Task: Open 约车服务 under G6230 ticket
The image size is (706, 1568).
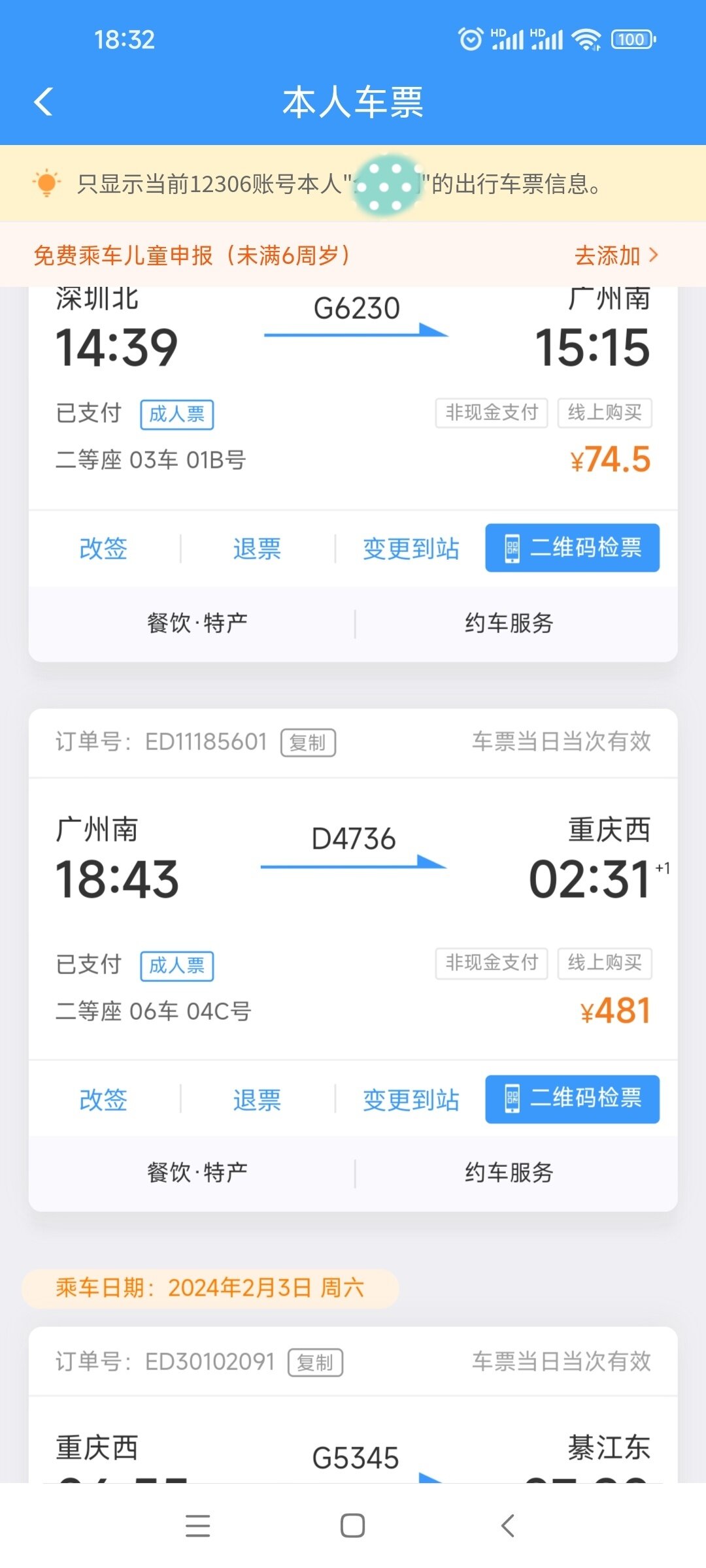Action: click(509, 623)
